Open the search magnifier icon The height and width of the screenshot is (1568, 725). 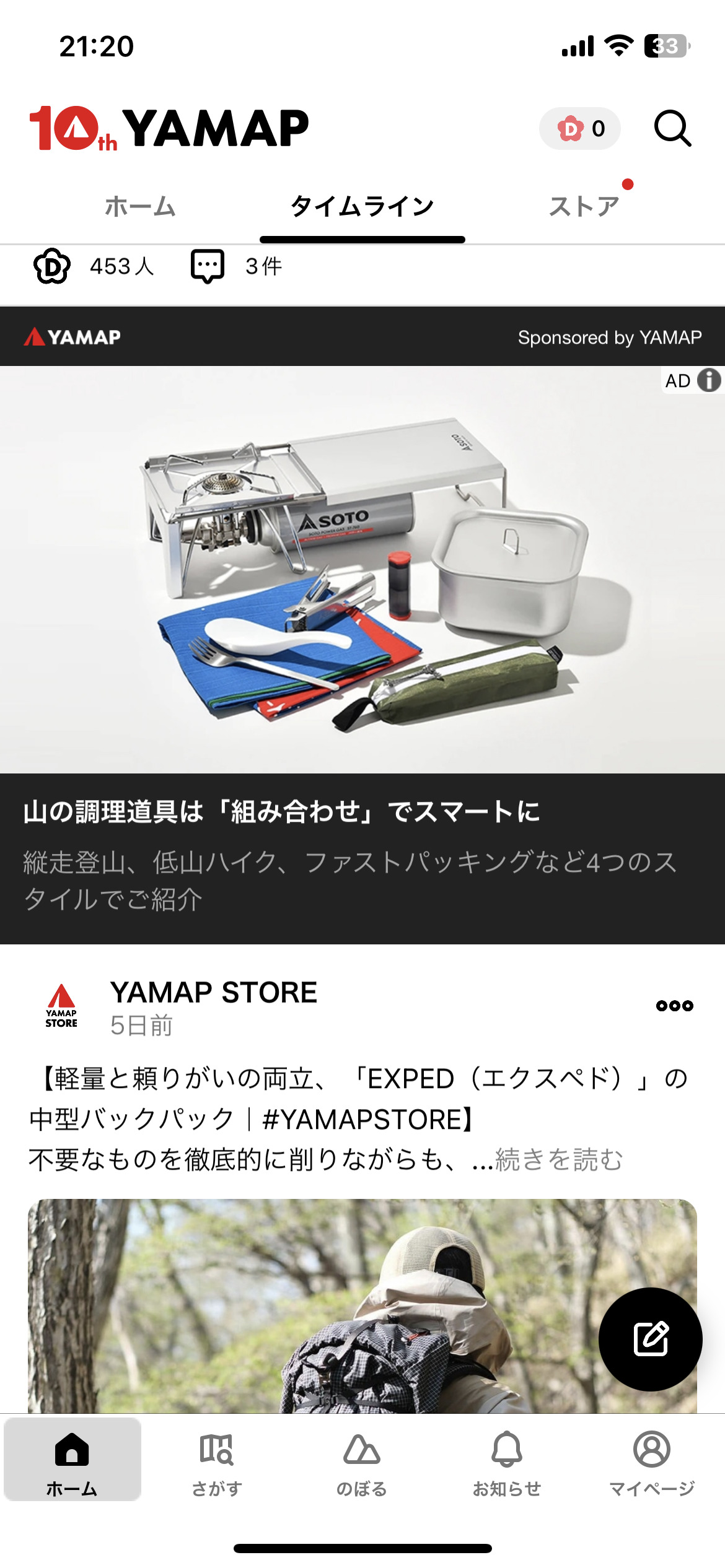[672, 128]
